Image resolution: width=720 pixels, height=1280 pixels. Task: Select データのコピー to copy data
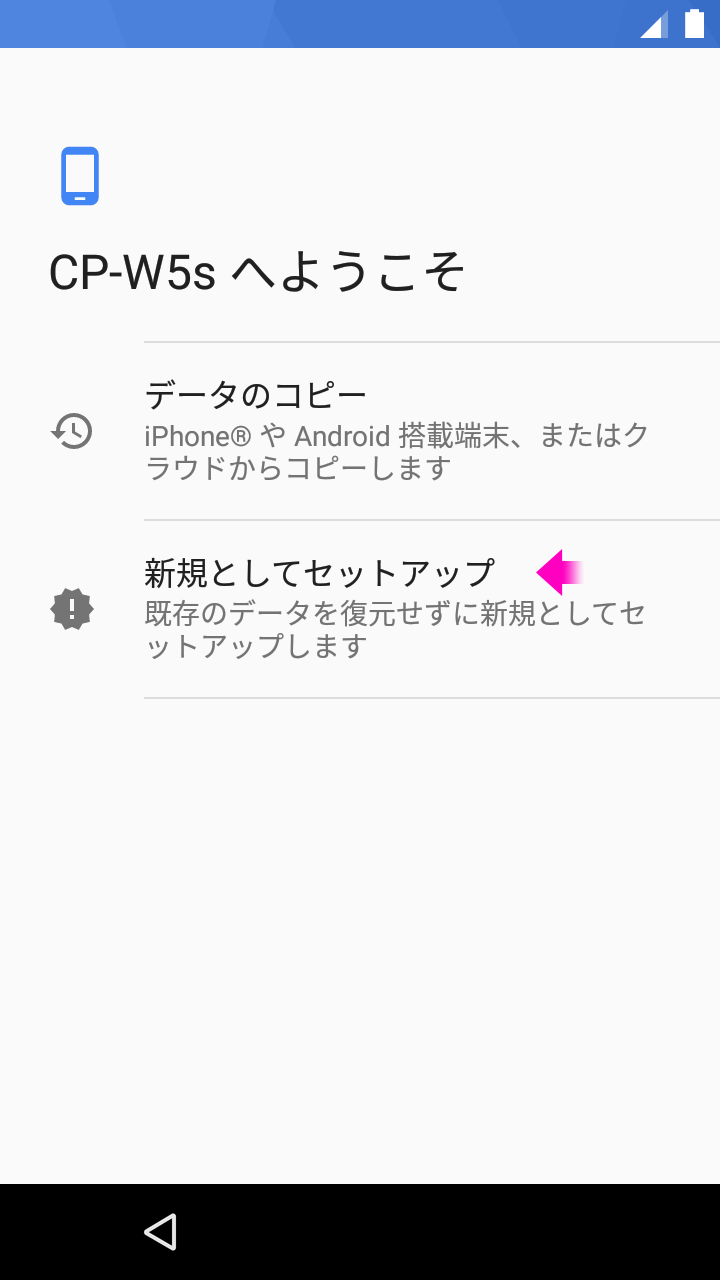360,431
